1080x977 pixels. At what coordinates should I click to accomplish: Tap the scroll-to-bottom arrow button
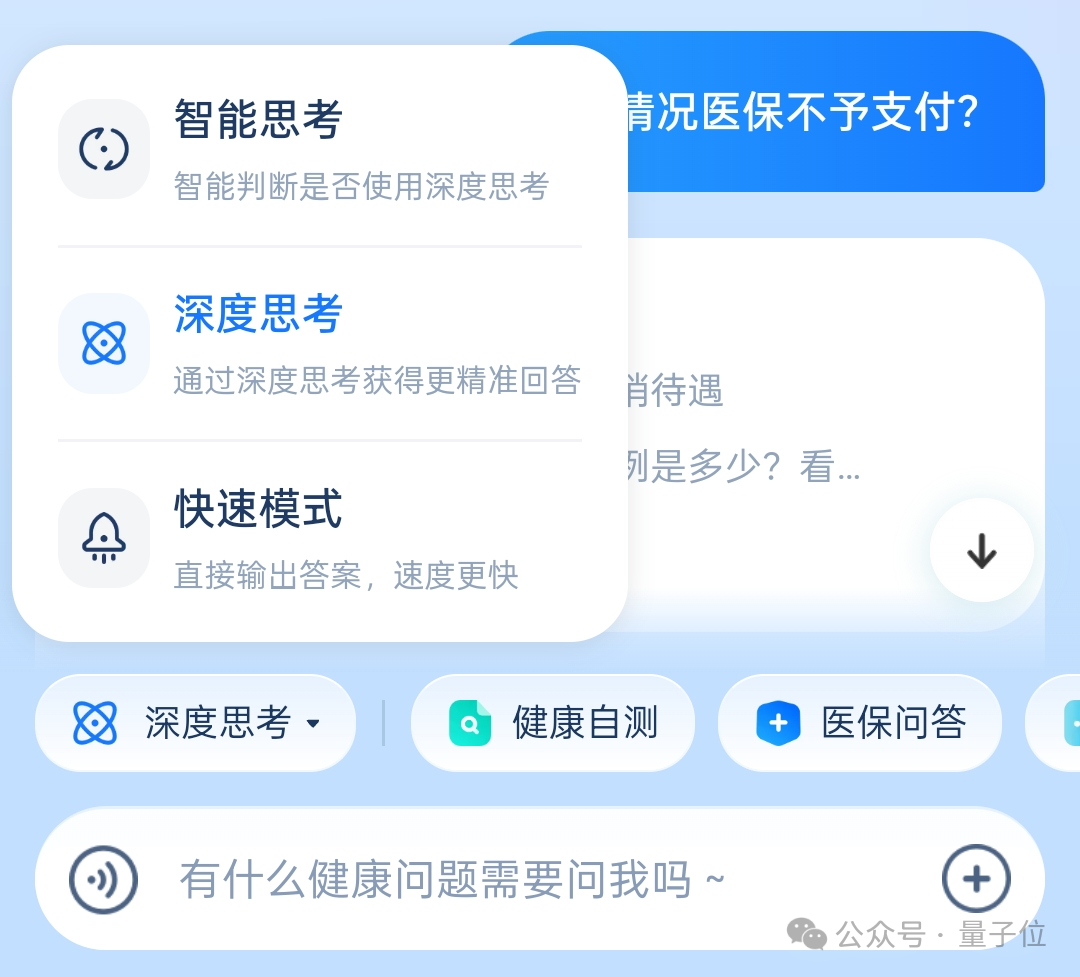pyautogui.click(x=982, y=551)
